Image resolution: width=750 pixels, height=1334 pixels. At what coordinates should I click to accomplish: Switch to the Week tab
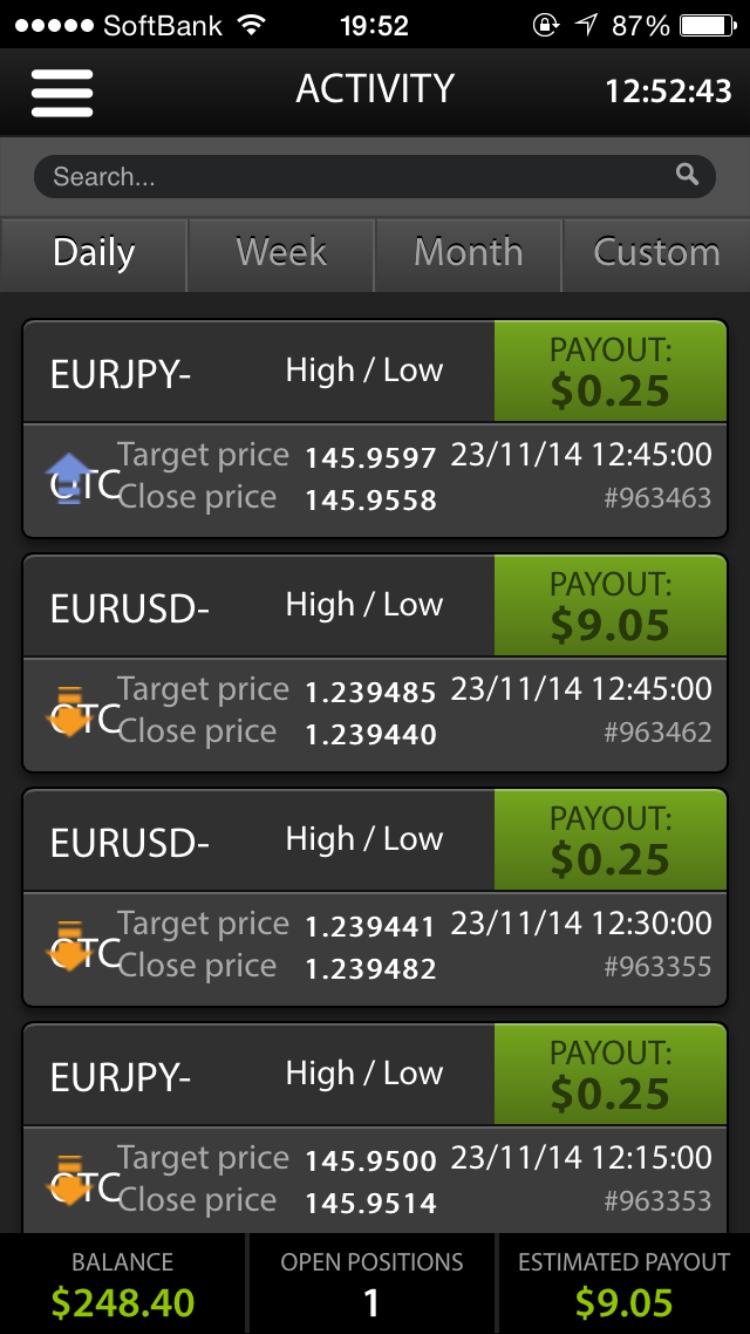(x=281, y=254)
